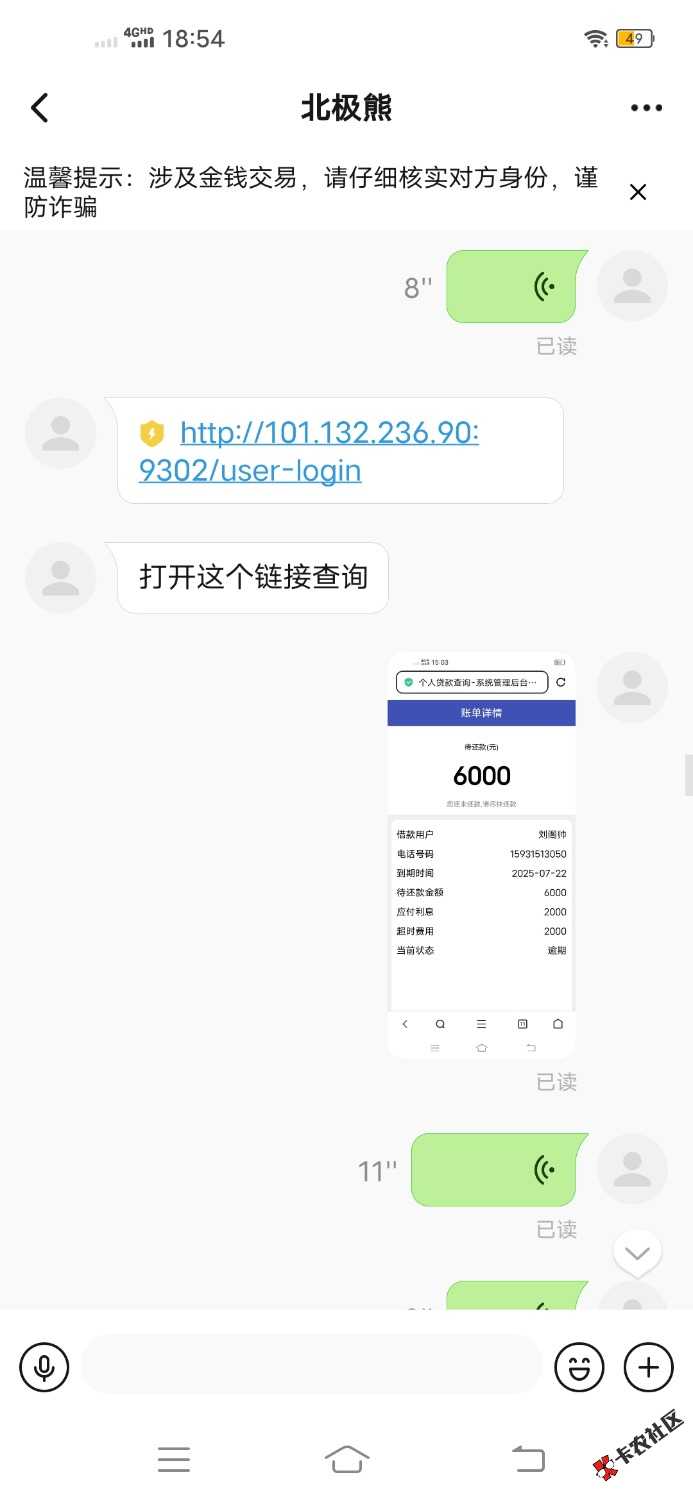Open the 101.132.236.90 user-login link
Screen dimensions: 693x1500
(309, 451)
